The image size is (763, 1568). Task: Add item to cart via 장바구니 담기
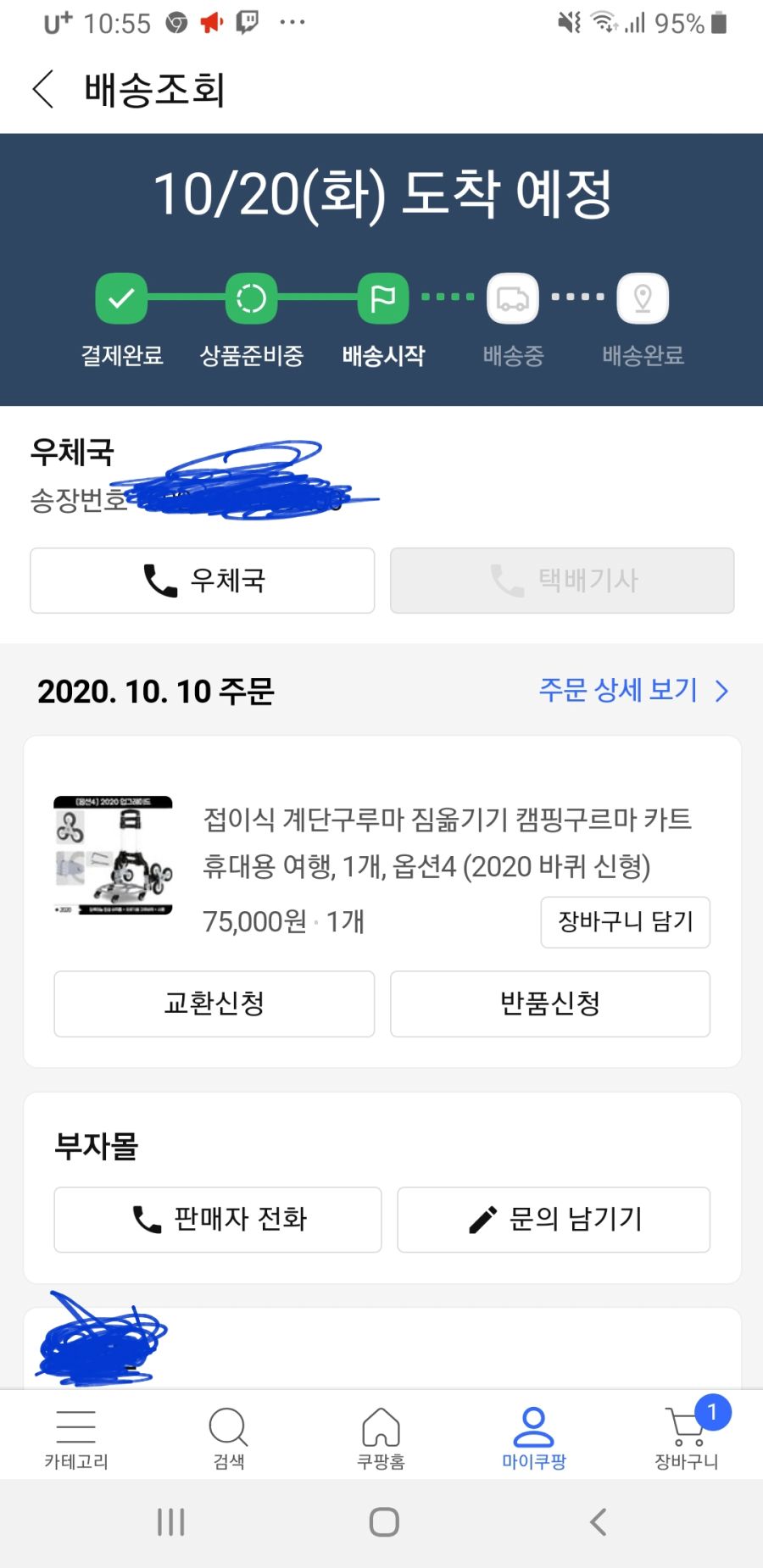pos(625,923)
